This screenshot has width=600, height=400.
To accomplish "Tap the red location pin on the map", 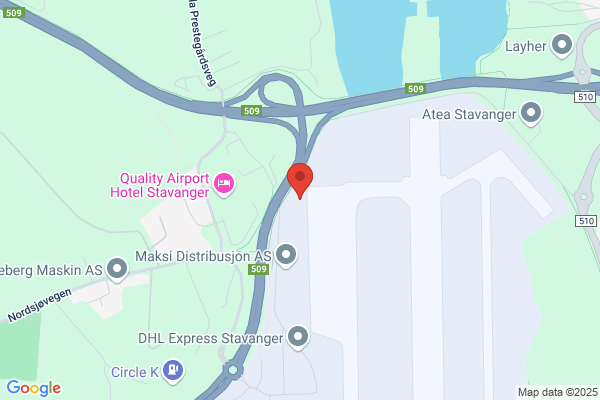I will pos(300,181).
